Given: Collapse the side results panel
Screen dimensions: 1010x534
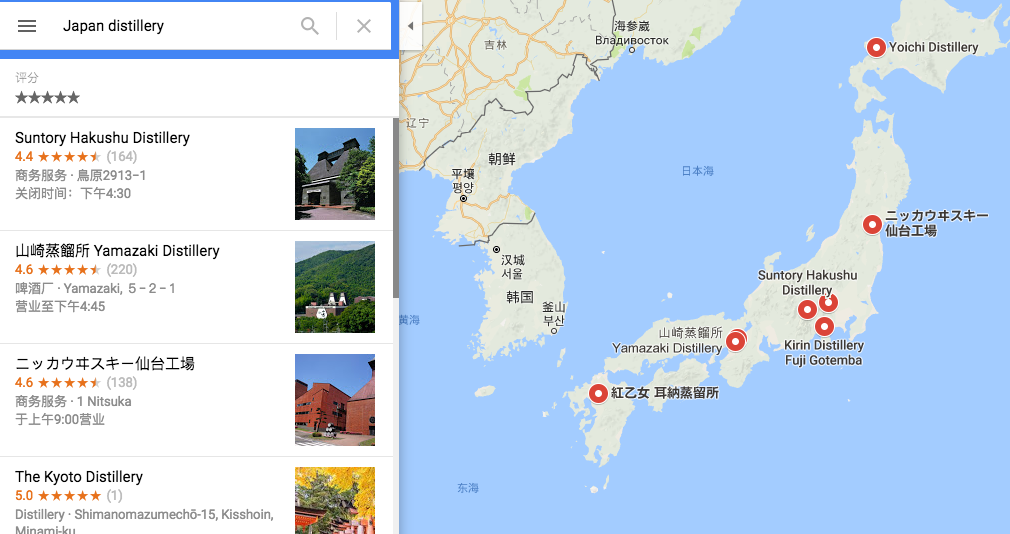Looking at the screenshot, I should point(410,26).
